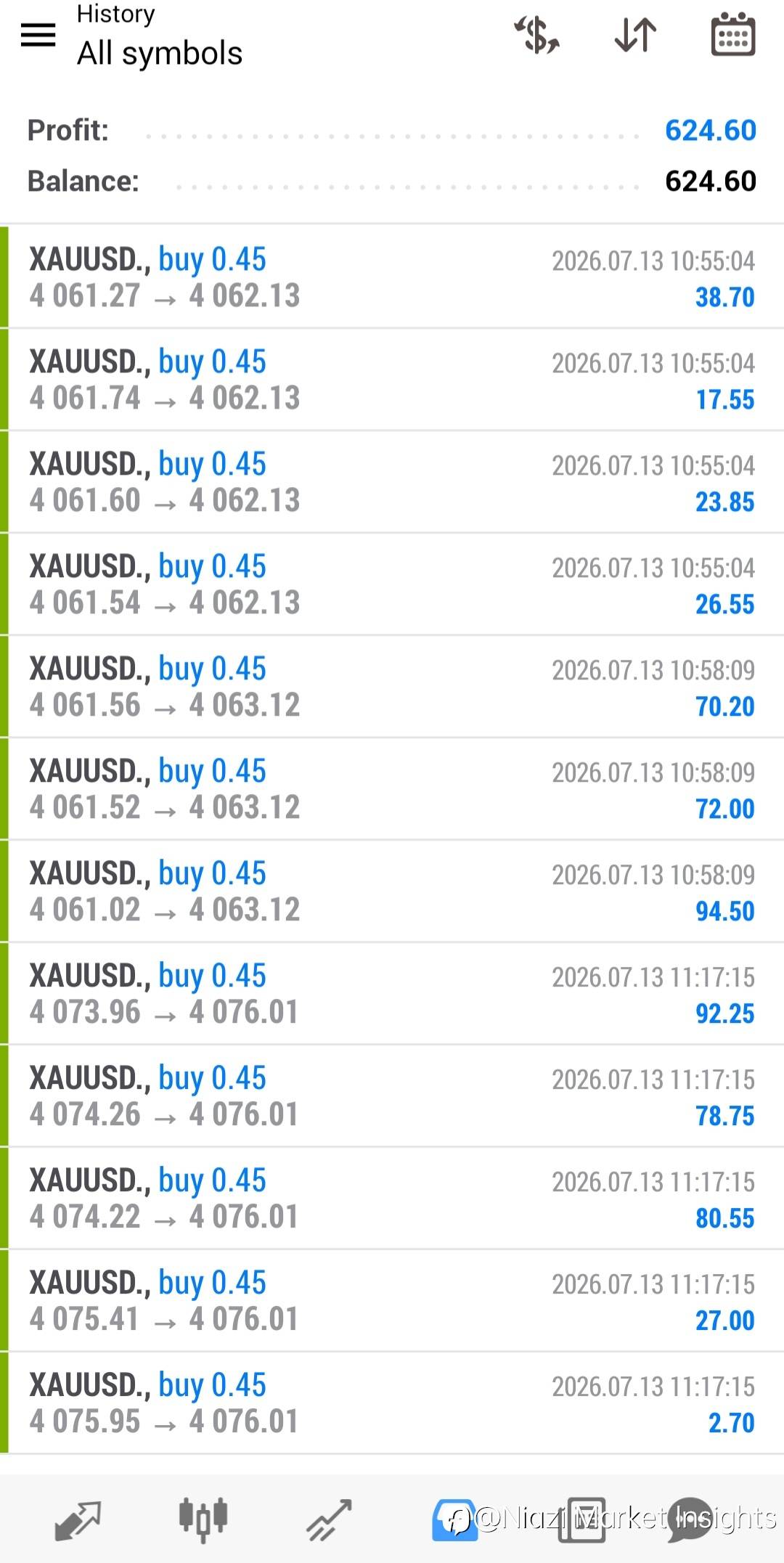
Task: Open the hamburger menu drawer
Action: point(38,35)
